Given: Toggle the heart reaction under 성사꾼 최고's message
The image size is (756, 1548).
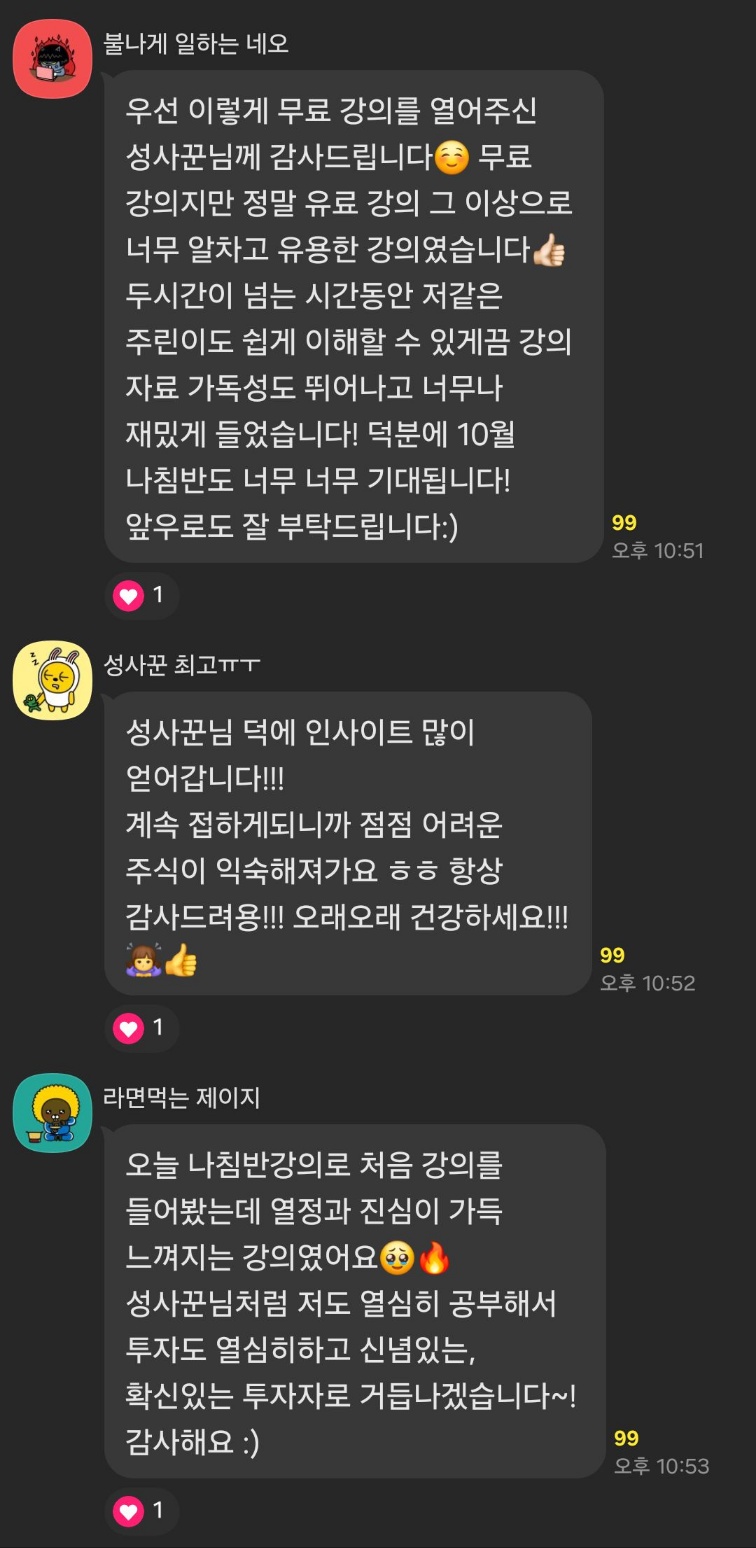Looking at the screenshot, I should click(142, 1028).
